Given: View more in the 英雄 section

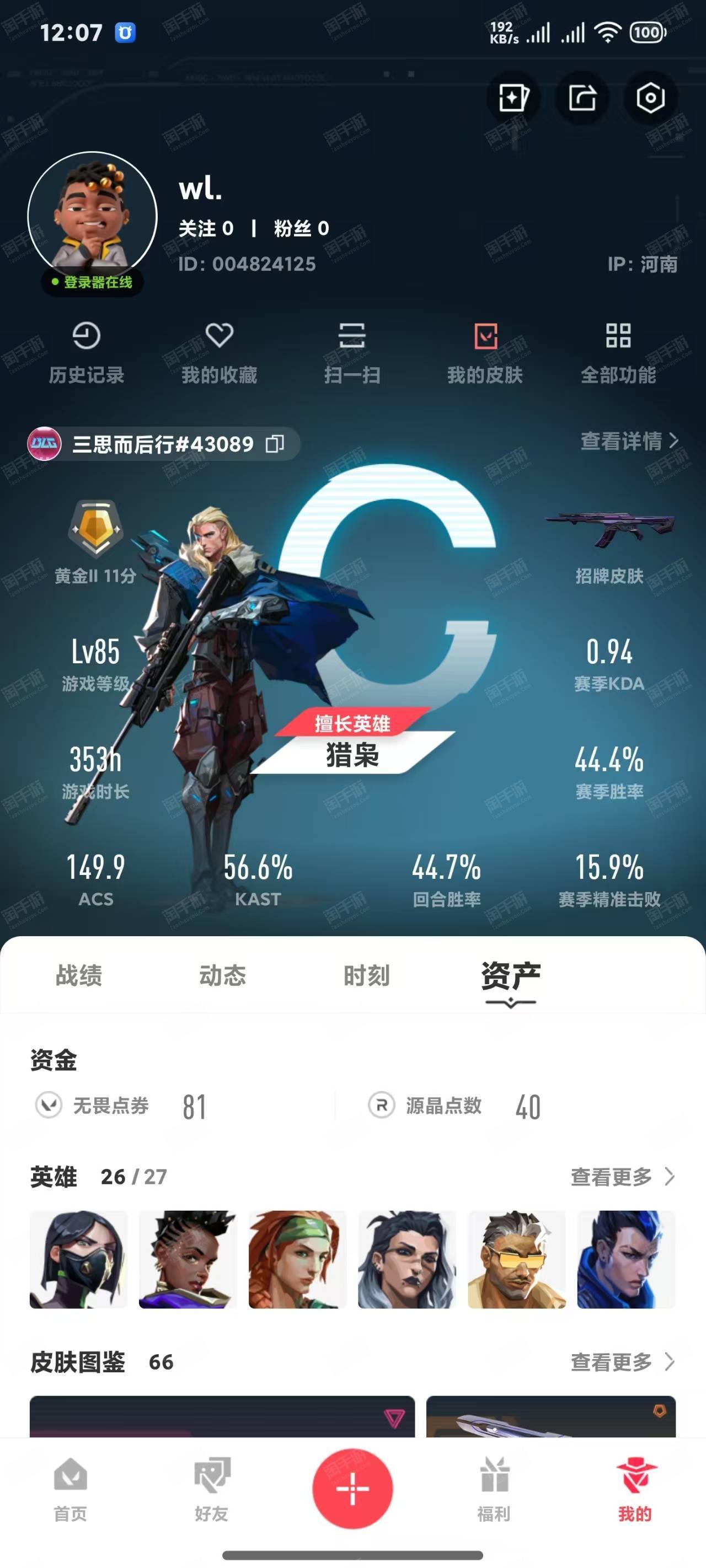Looking at the screenshot, I should click(x=622, y=1177).
